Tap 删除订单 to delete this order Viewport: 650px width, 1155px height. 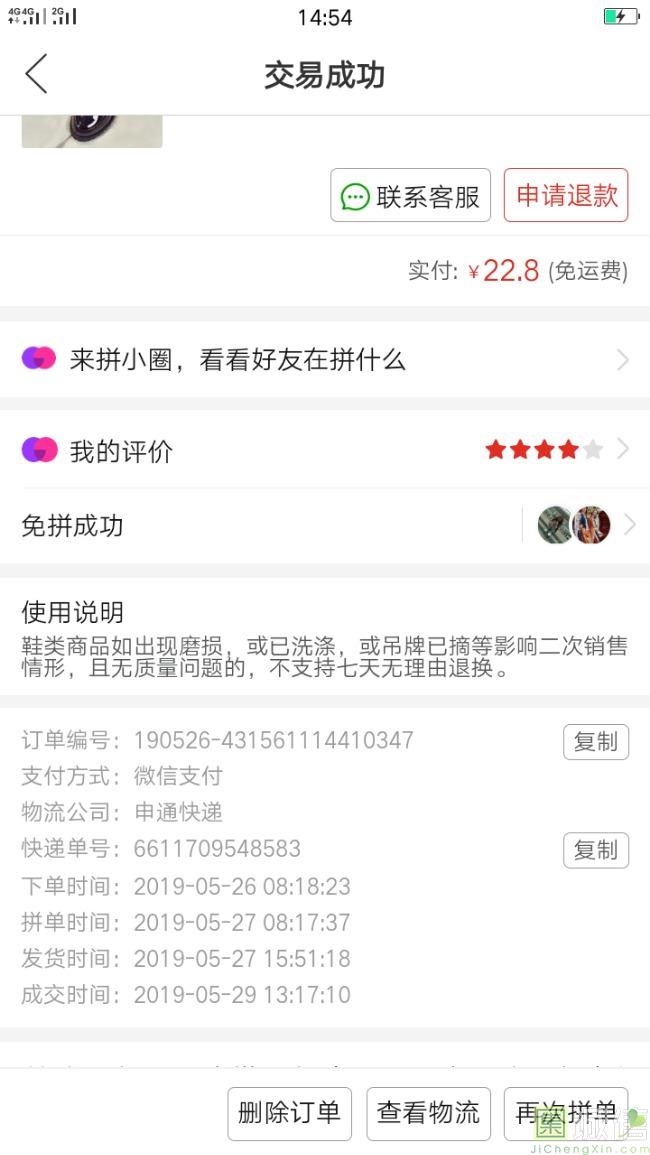(x=289, y=1113)
